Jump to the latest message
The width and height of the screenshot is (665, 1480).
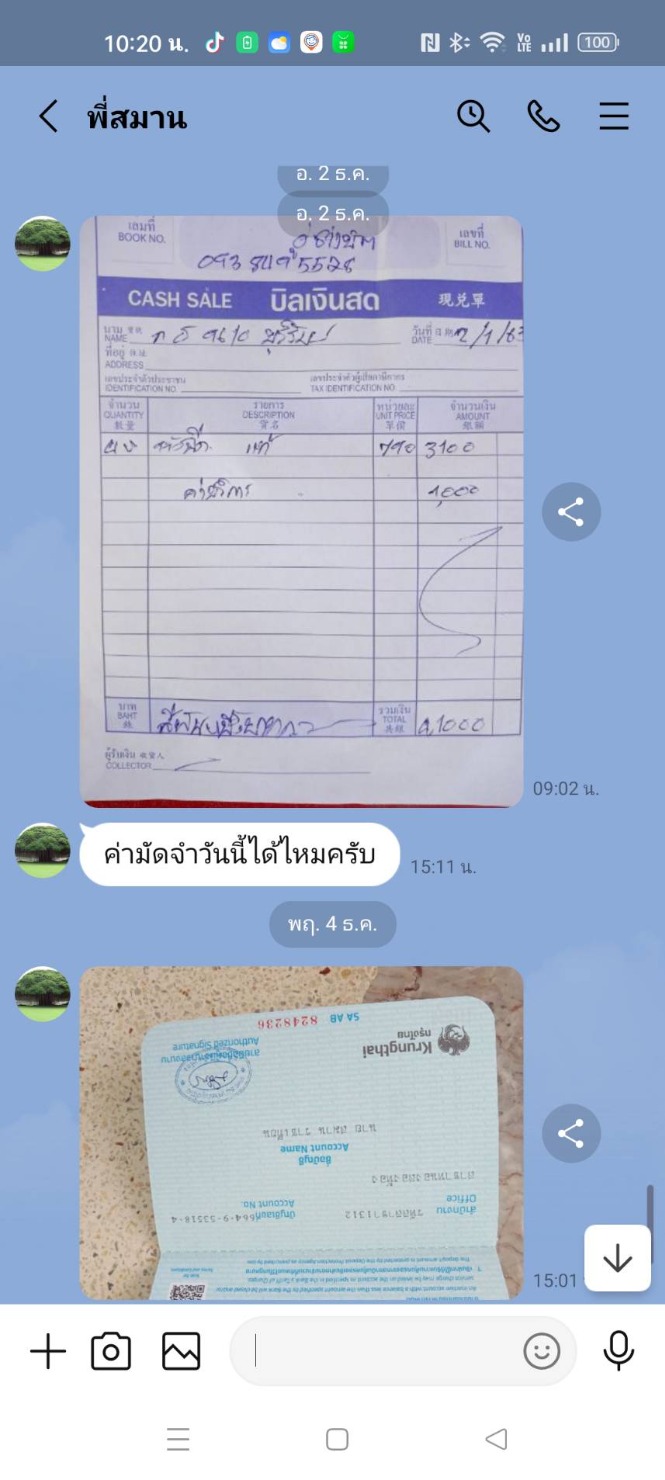tap(617, 1258)
